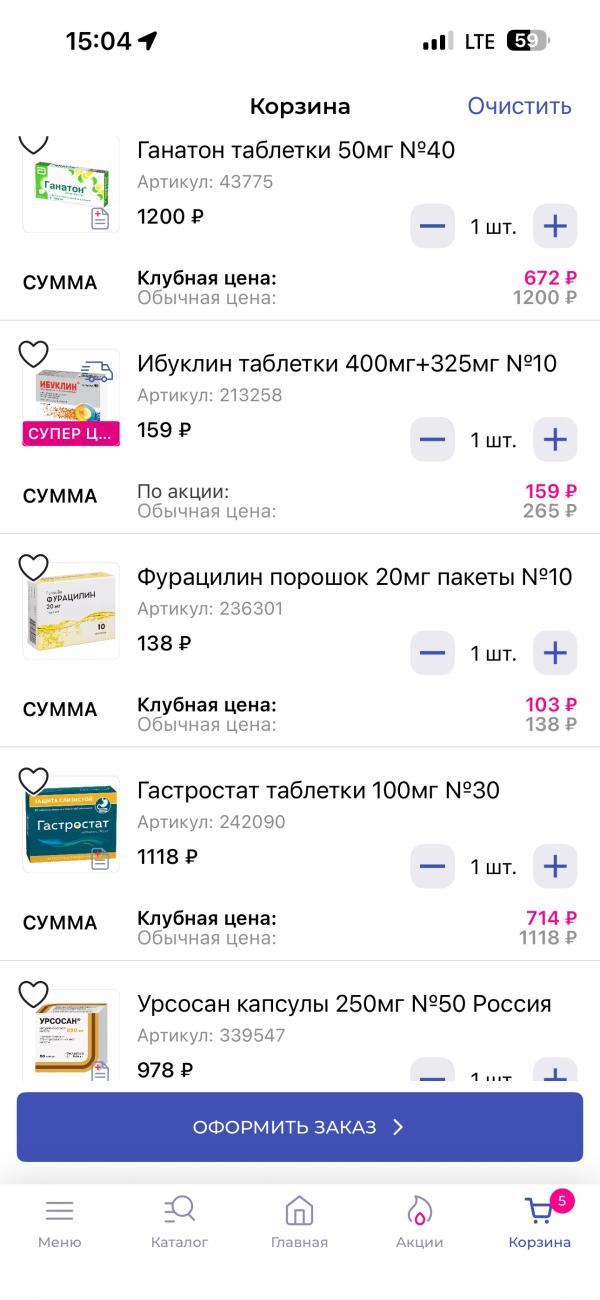
Task: Increase Ганатон quantity by one
Action: tap(555, 226)
